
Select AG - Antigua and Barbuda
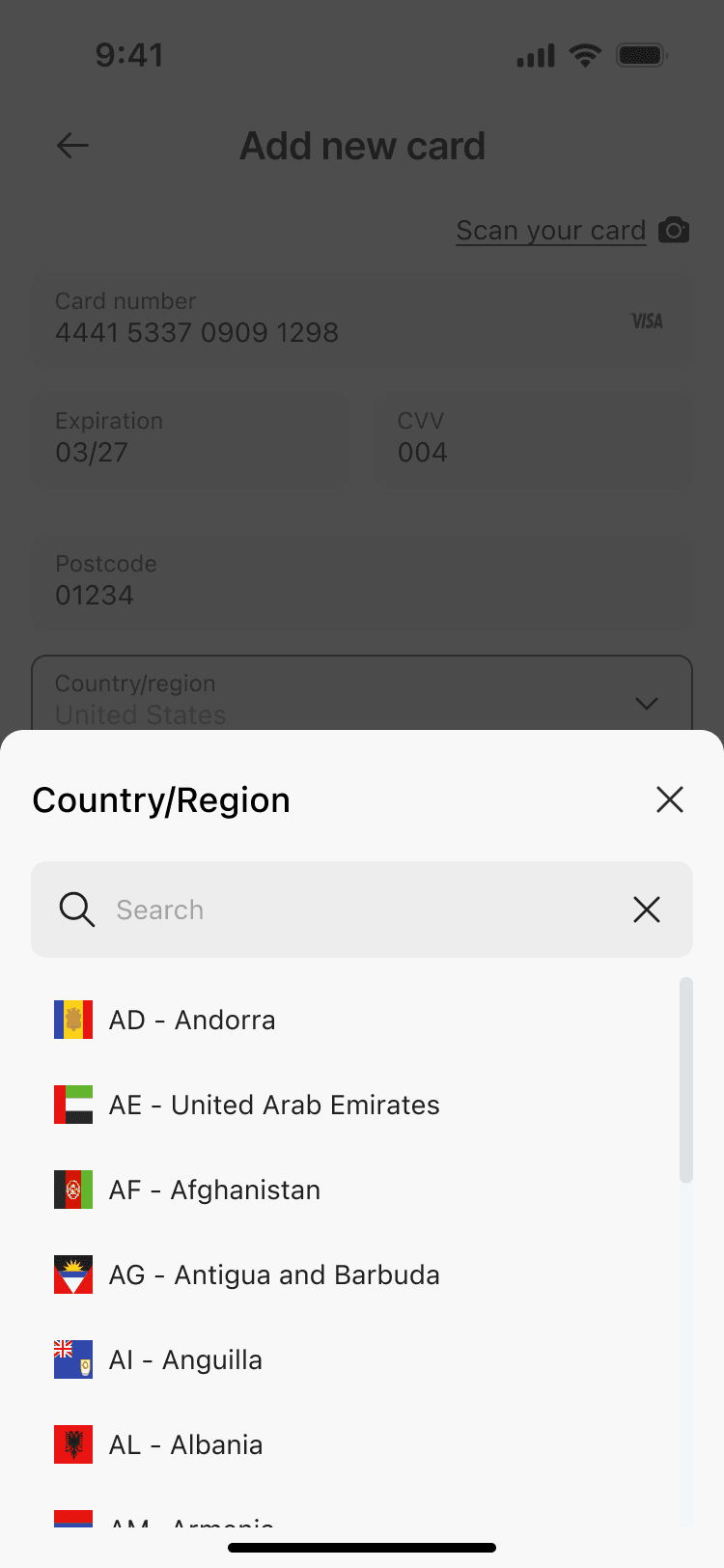[274, 1274]
